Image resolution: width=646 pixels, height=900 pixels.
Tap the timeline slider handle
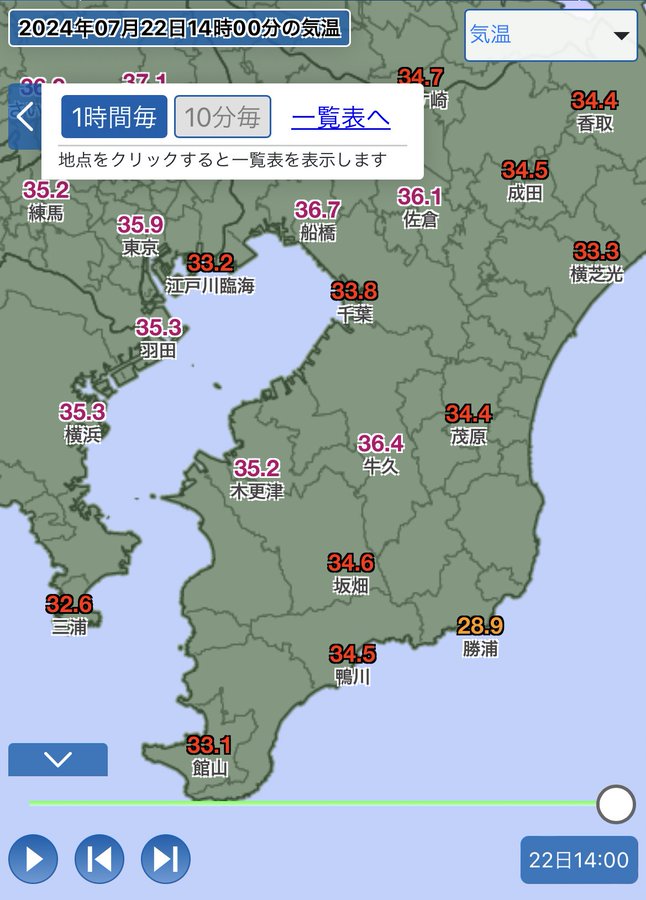point(615,803)
